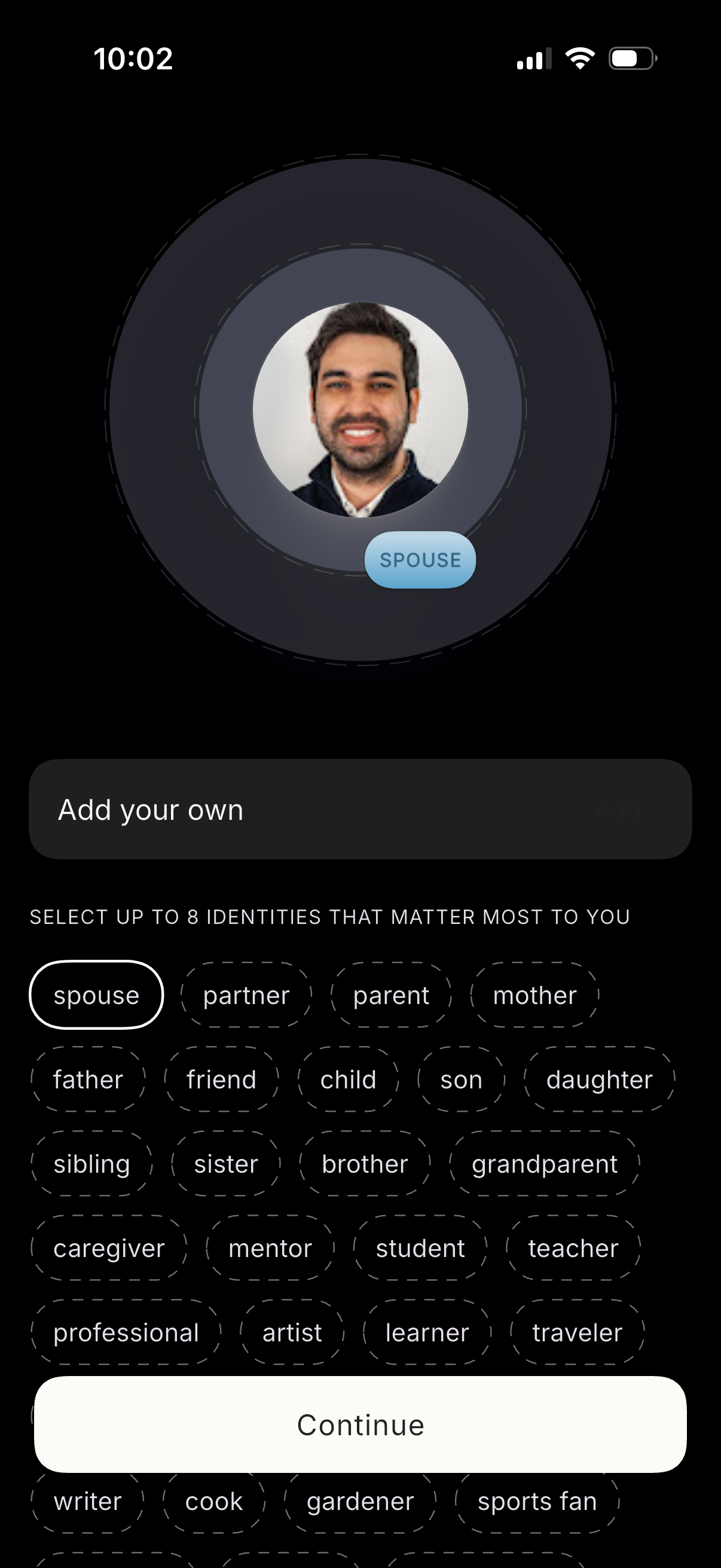Enable the mentor identity

tap(270, 1249)
